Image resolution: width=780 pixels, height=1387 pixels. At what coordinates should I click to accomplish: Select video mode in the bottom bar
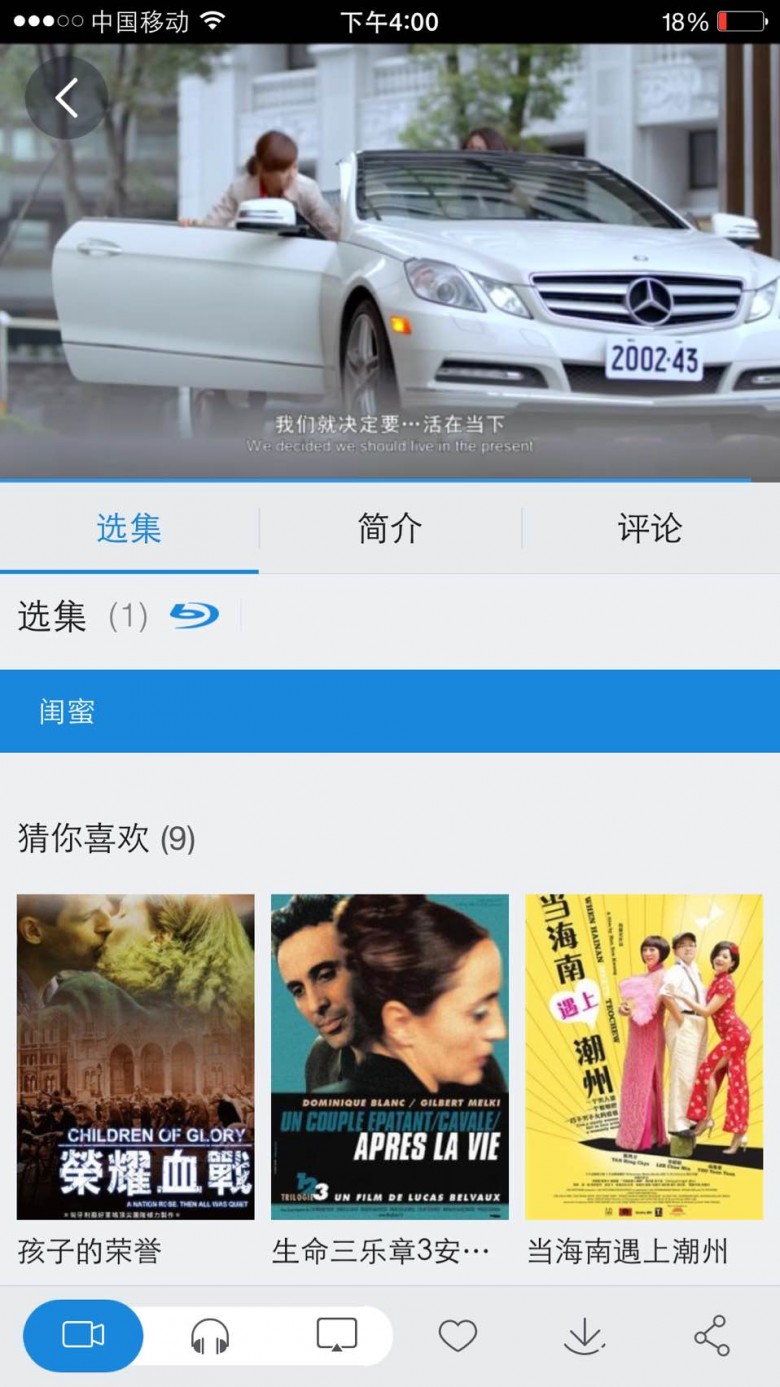(83, 1335)
